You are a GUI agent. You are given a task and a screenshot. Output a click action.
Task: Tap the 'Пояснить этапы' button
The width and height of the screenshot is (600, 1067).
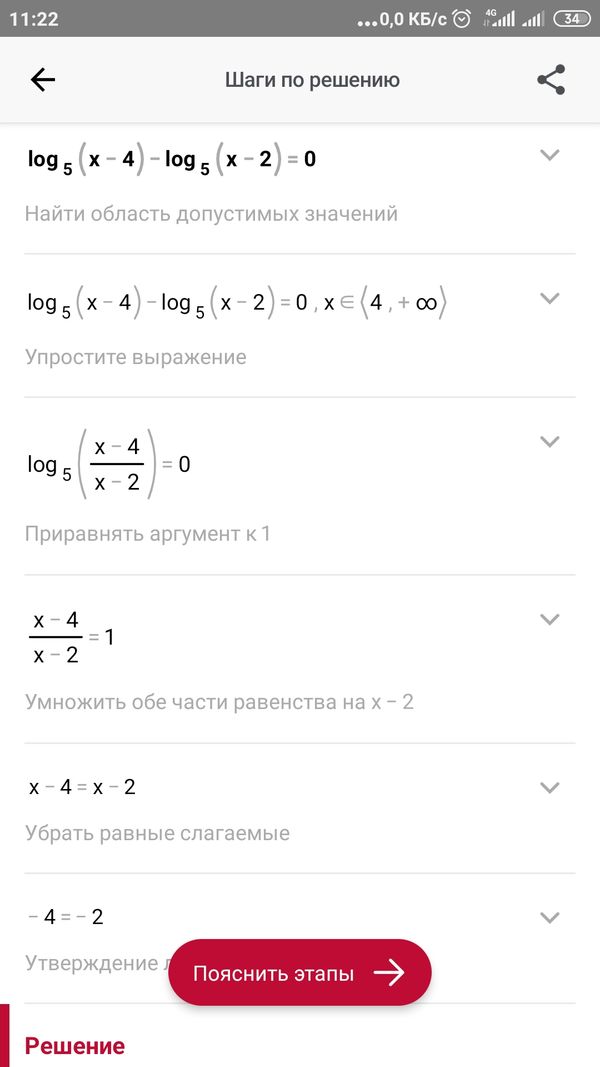299,972
